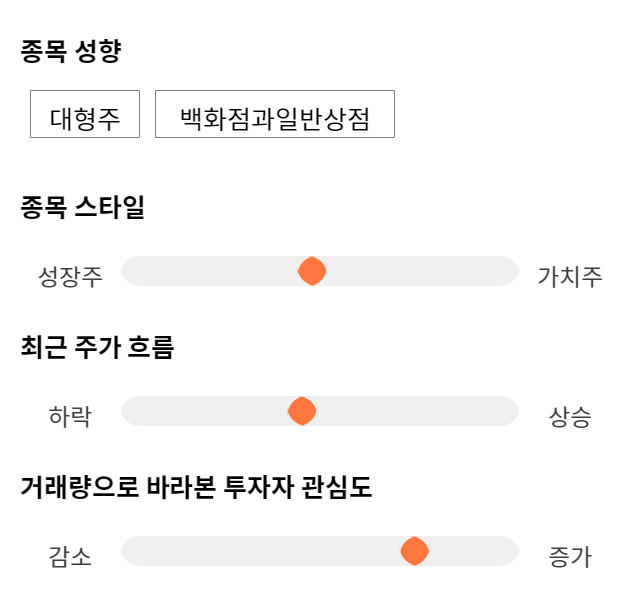
Task: Open the 백화점과일반상점 sector tag
Action: click(x=275, y=114)
